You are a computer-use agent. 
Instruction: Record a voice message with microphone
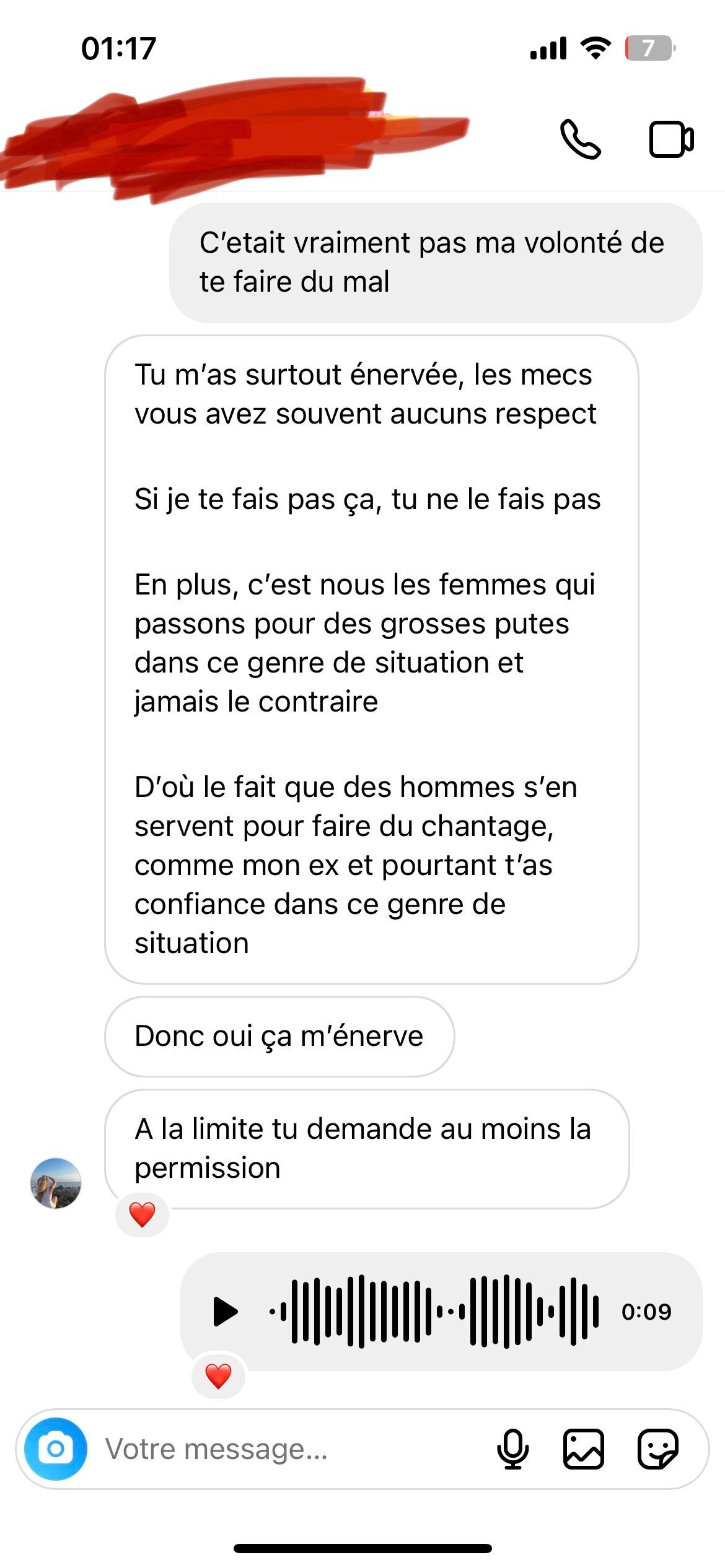513,1448
